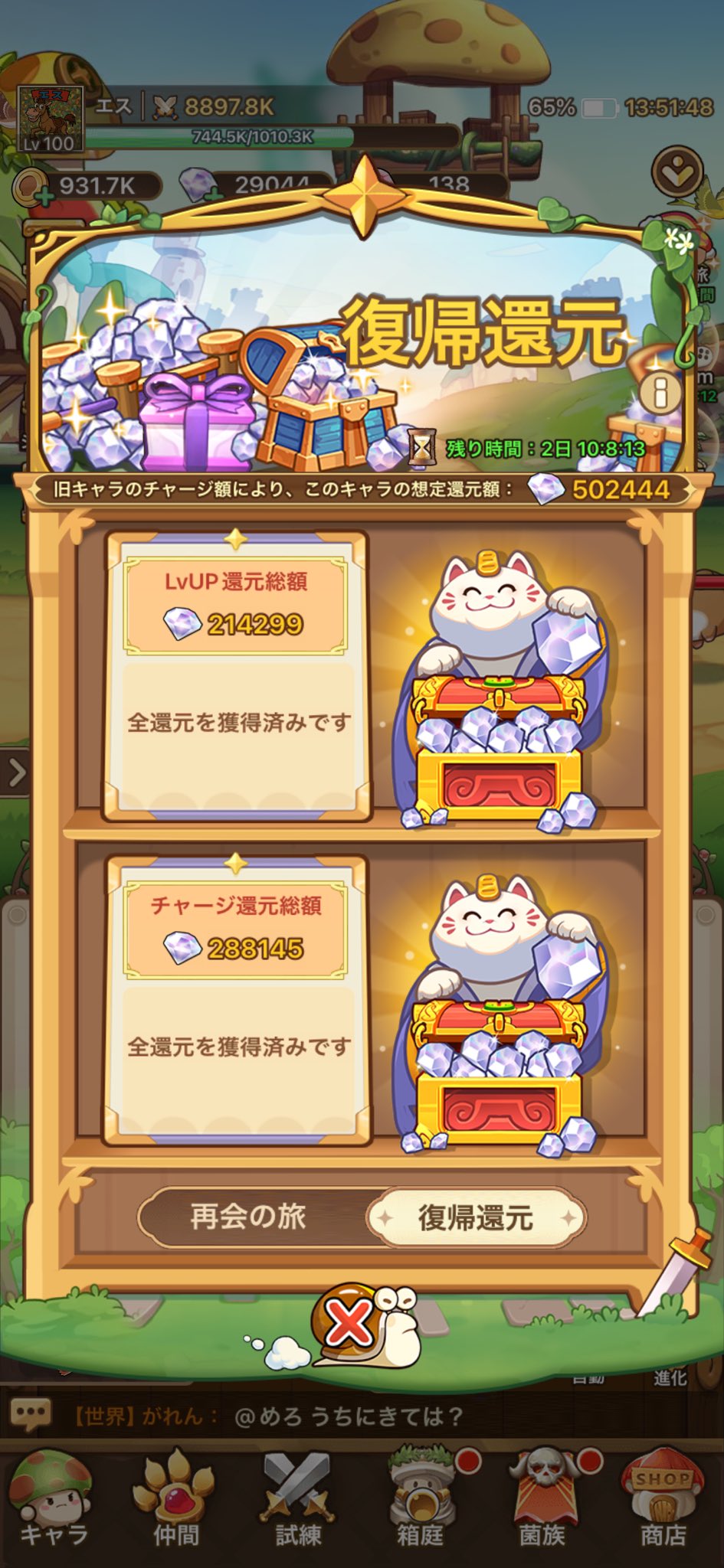Screen dimensions: 724x1568
Task: Open the info icon on the banner
Action: (x=660, y=394)
